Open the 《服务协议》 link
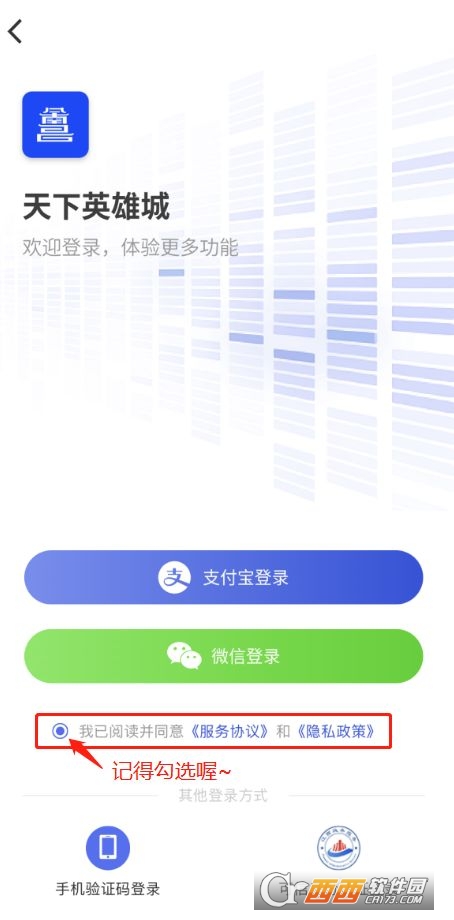 point(229,731)
